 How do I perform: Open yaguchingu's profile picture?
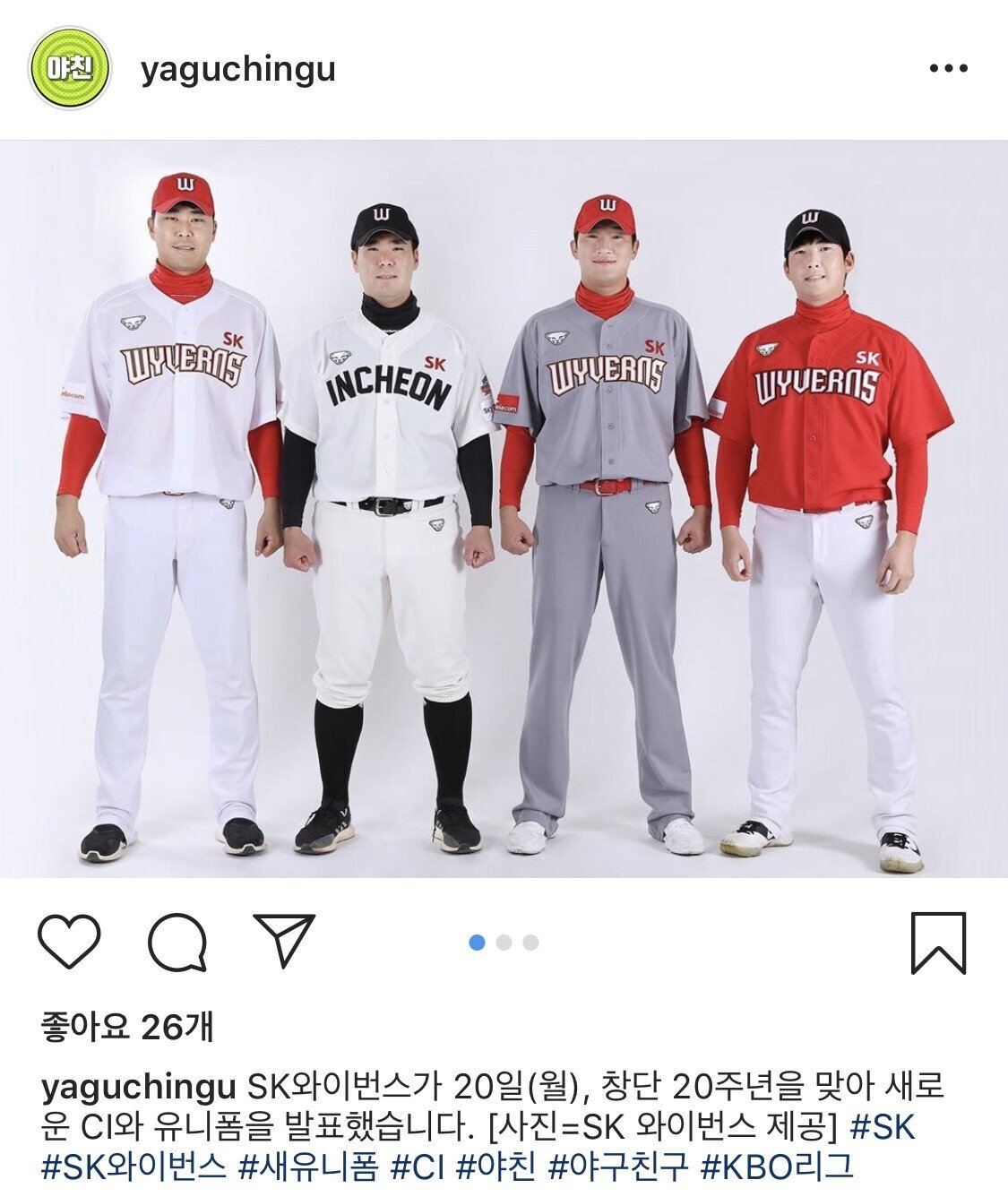coord(69,68)
